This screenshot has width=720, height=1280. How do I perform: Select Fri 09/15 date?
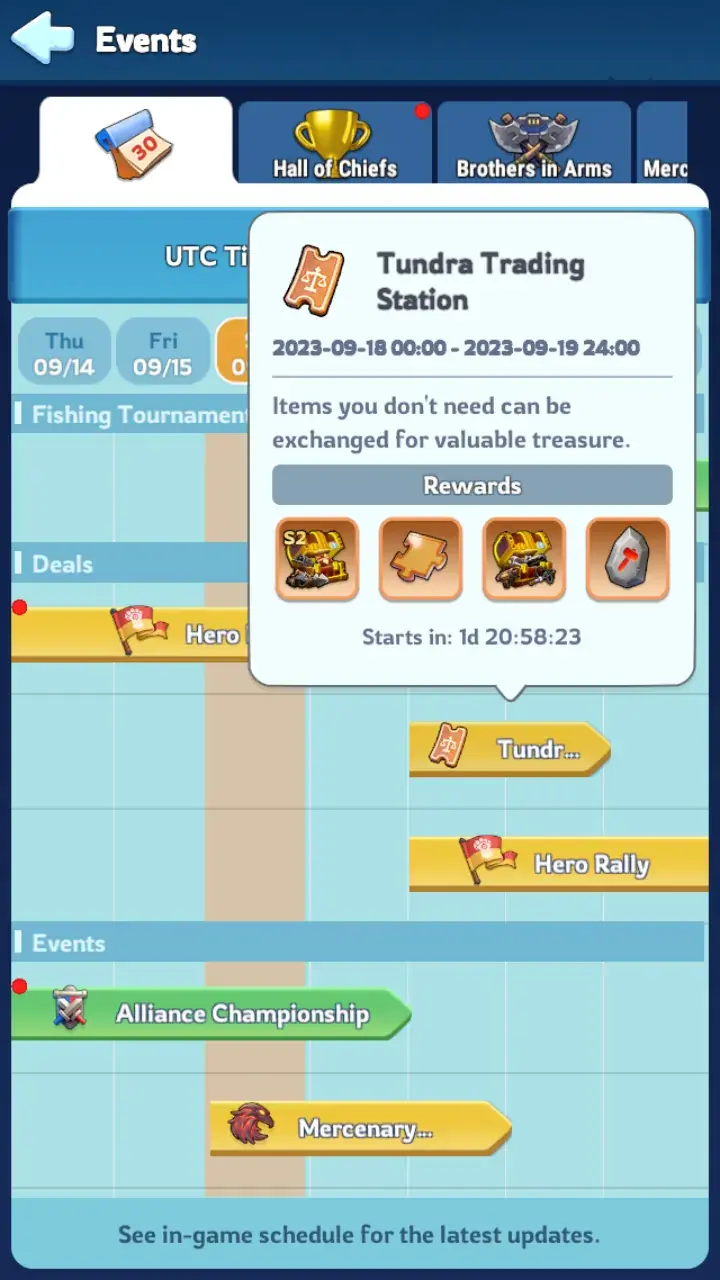tap(162, 354)
